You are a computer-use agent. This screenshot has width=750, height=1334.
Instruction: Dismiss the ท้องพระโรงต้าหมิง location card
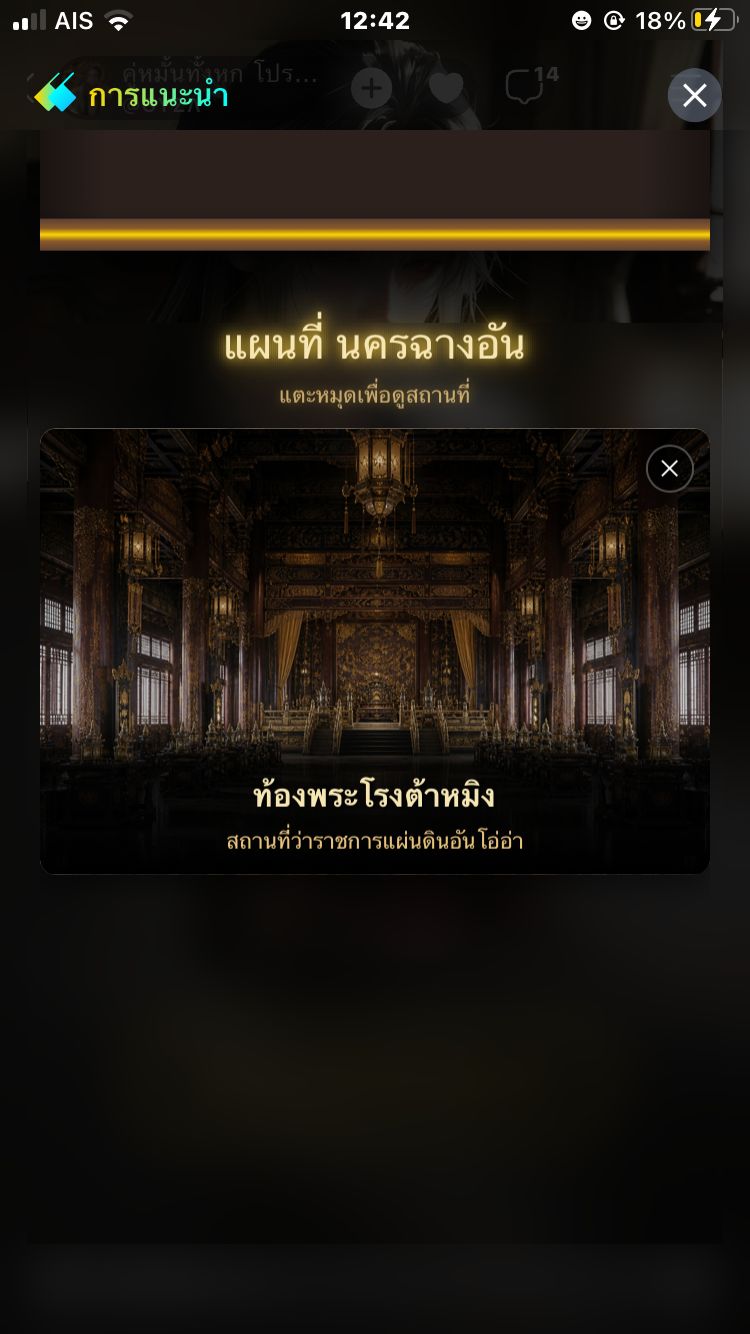[x=669, y=468]
